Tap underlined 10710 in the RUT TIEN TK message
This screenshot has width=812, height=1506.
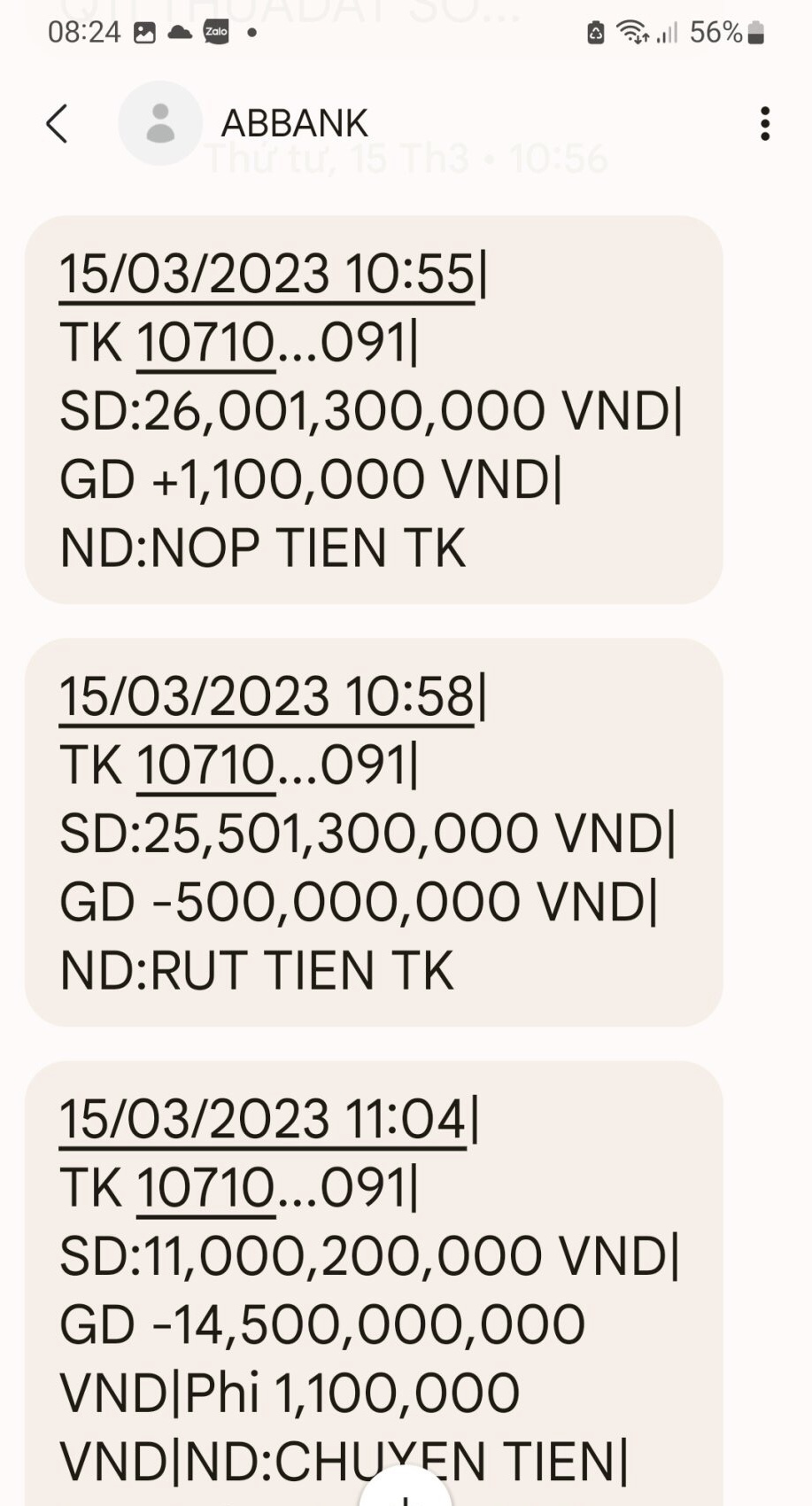coord(205,765)
